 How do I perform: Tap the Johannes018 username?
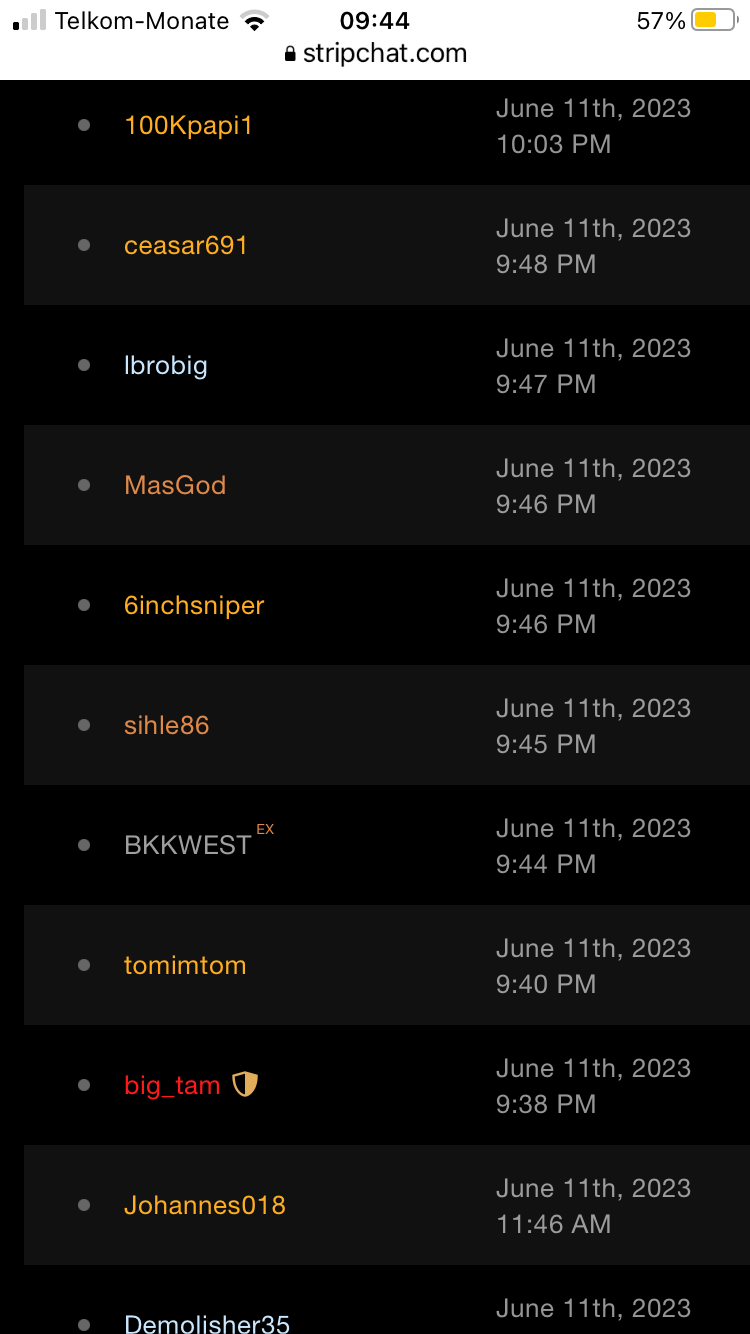click(205, 1206)
